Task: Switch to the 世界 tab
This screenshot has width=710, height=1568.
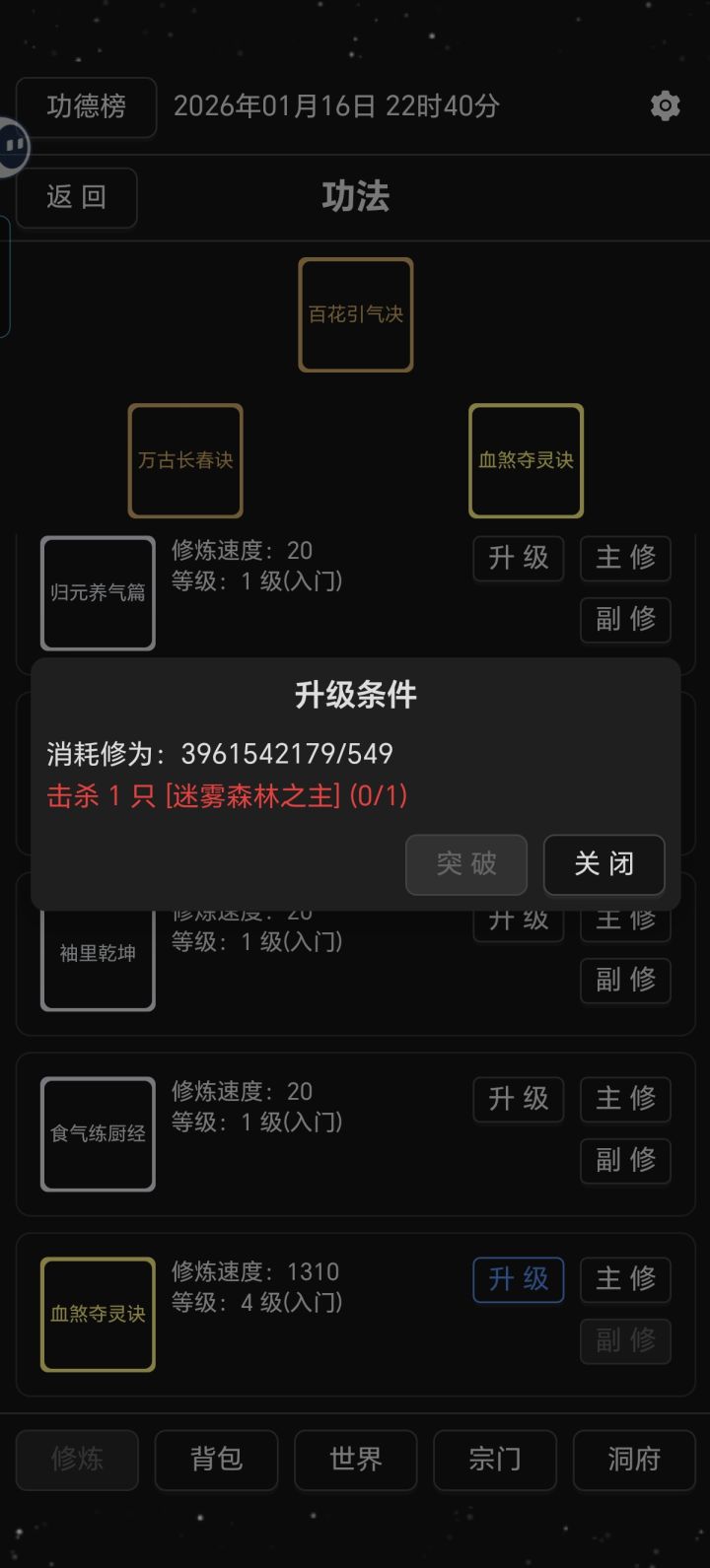Action: [355, 1461]
